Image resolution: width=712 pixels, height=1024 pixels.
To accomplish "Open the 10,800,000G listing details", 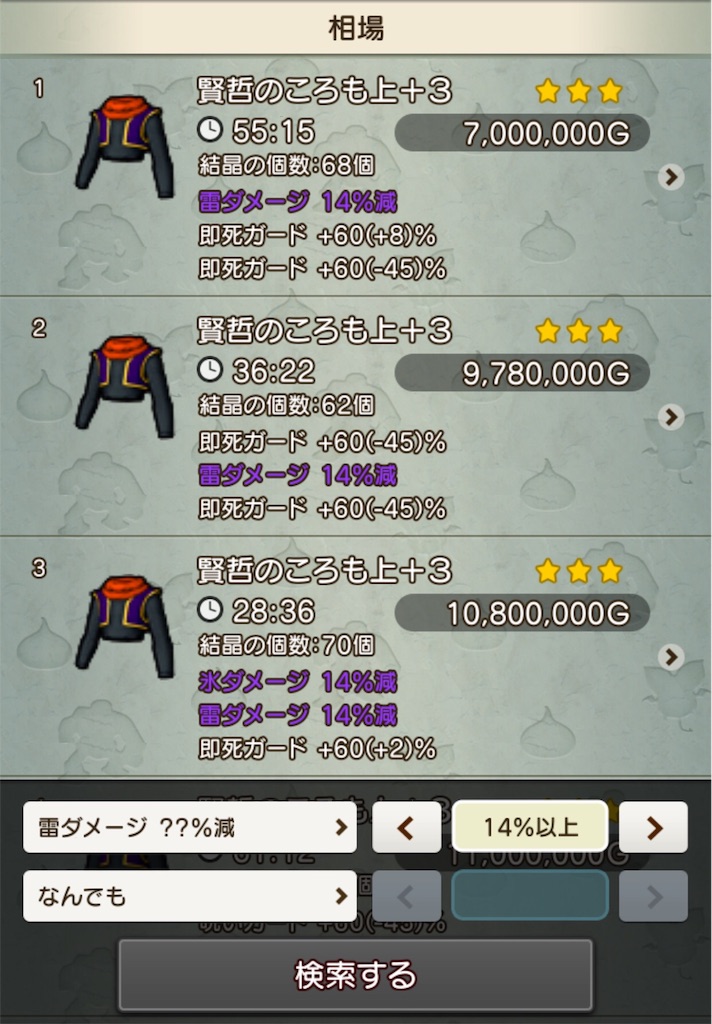I will pyautogui.click(x=671, y=657).
